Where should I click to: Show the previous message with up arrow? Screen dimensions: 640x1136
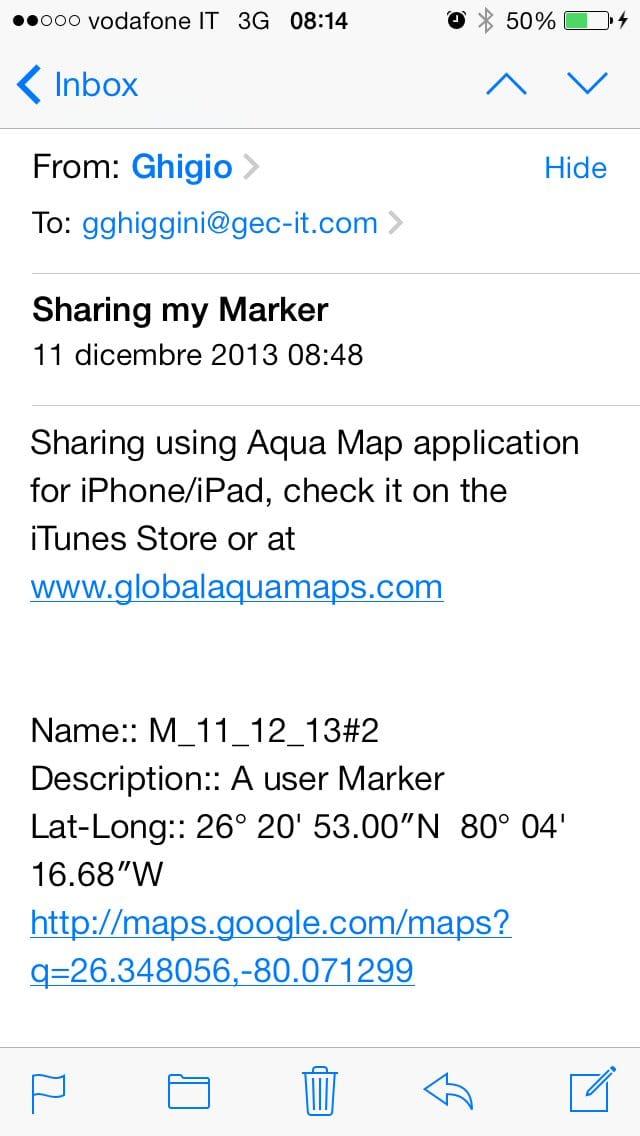click(506, 85)
